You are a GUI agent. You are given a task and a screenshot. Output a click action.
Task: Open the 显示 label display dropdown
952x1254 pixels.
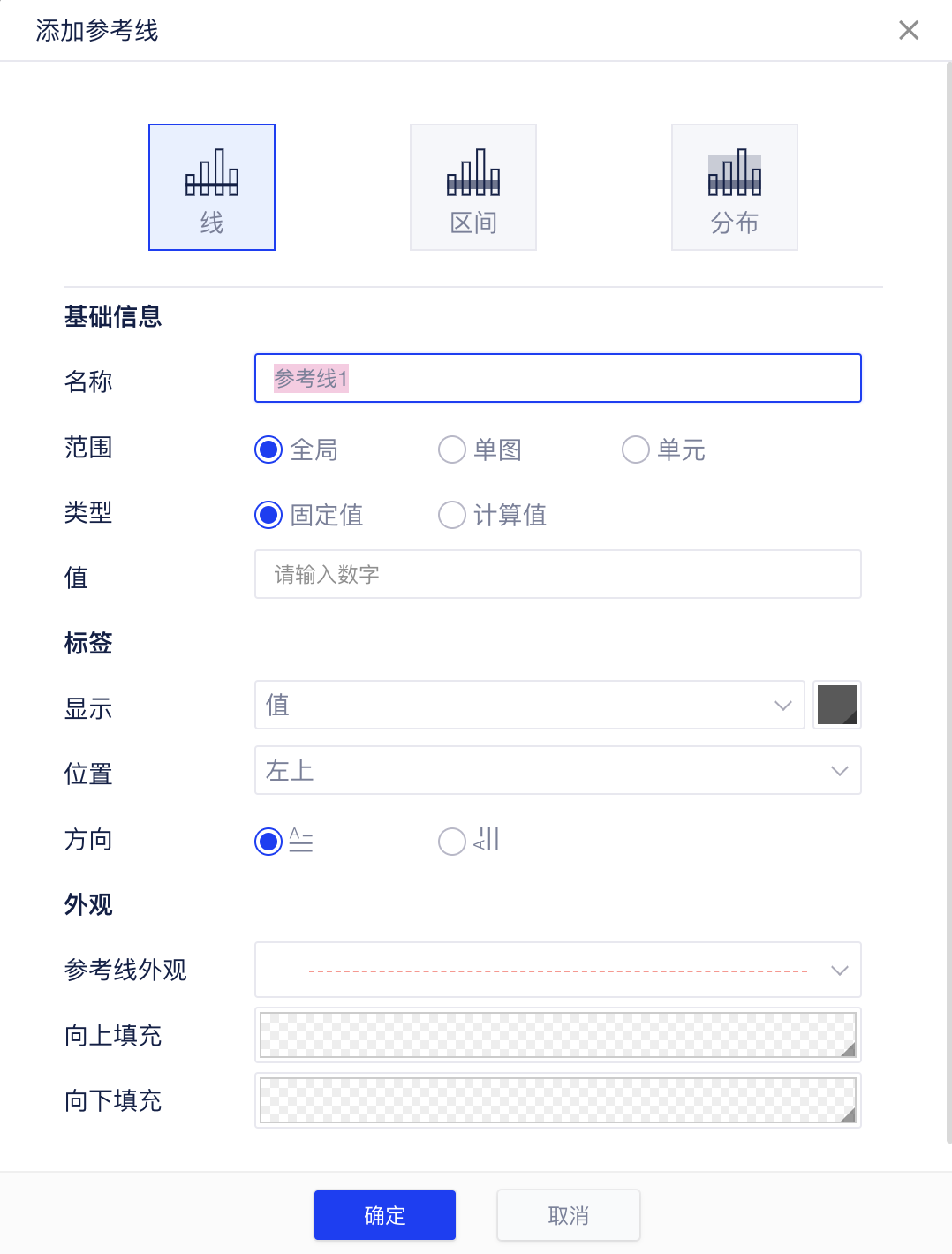pos(529,705)
